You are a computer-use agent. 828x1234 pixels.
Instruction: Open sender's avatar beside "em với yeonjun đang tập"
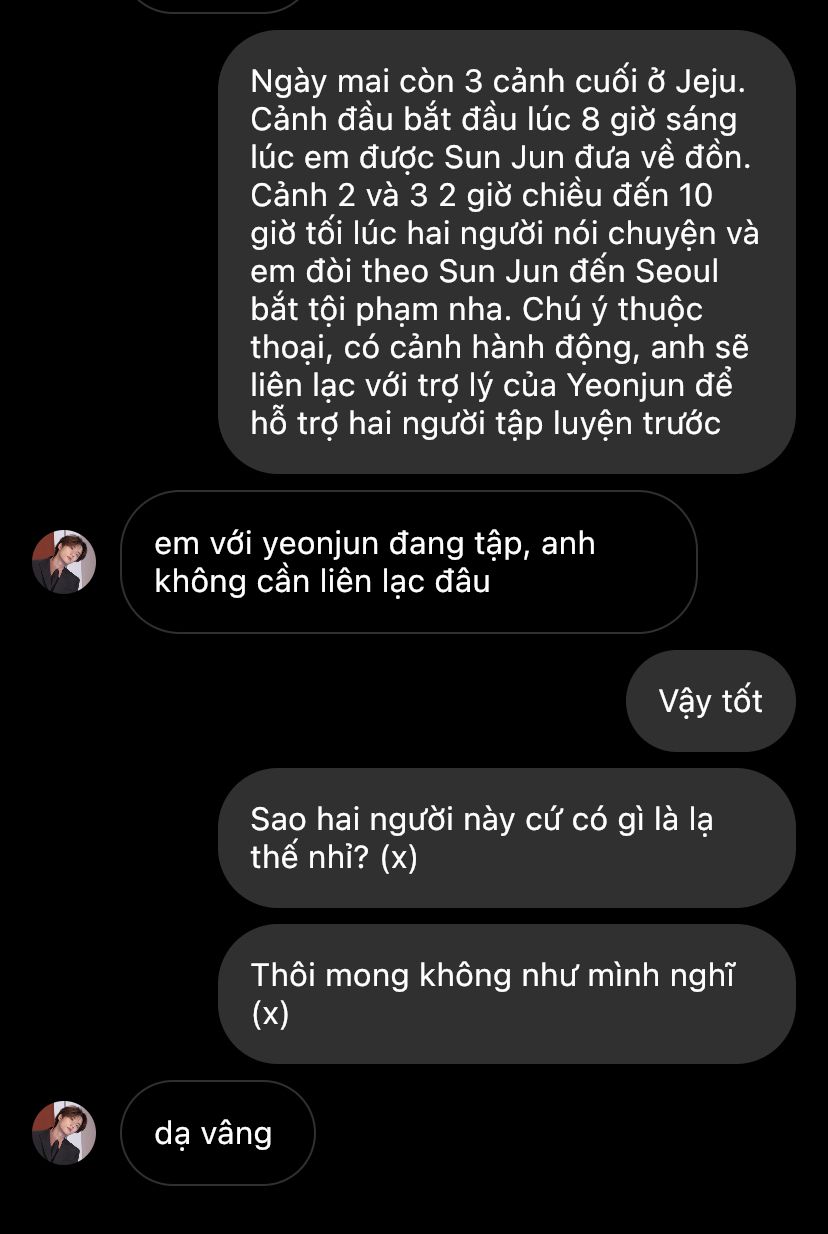click(x=64, y=562)
